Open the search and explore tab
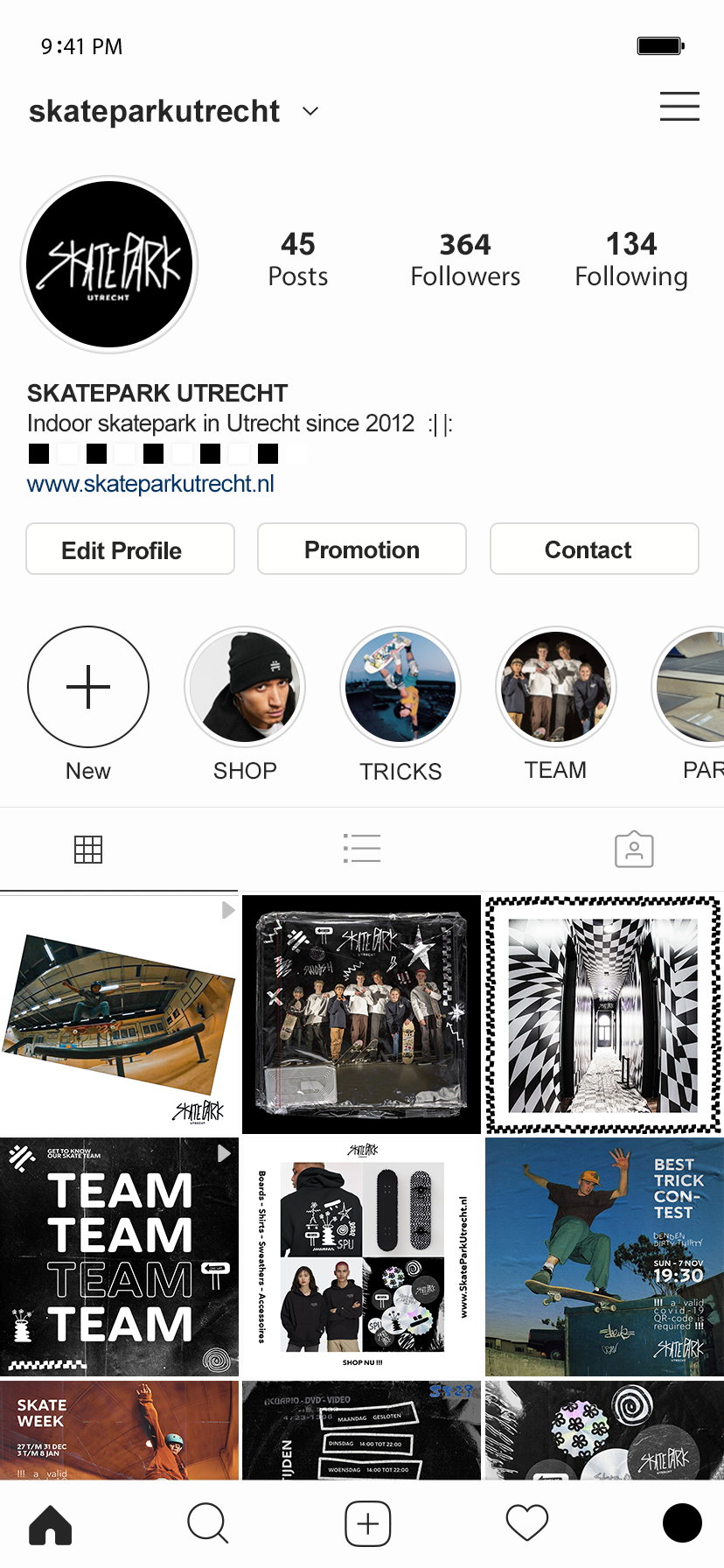The image size is (724, 1568). point(207,1523)
